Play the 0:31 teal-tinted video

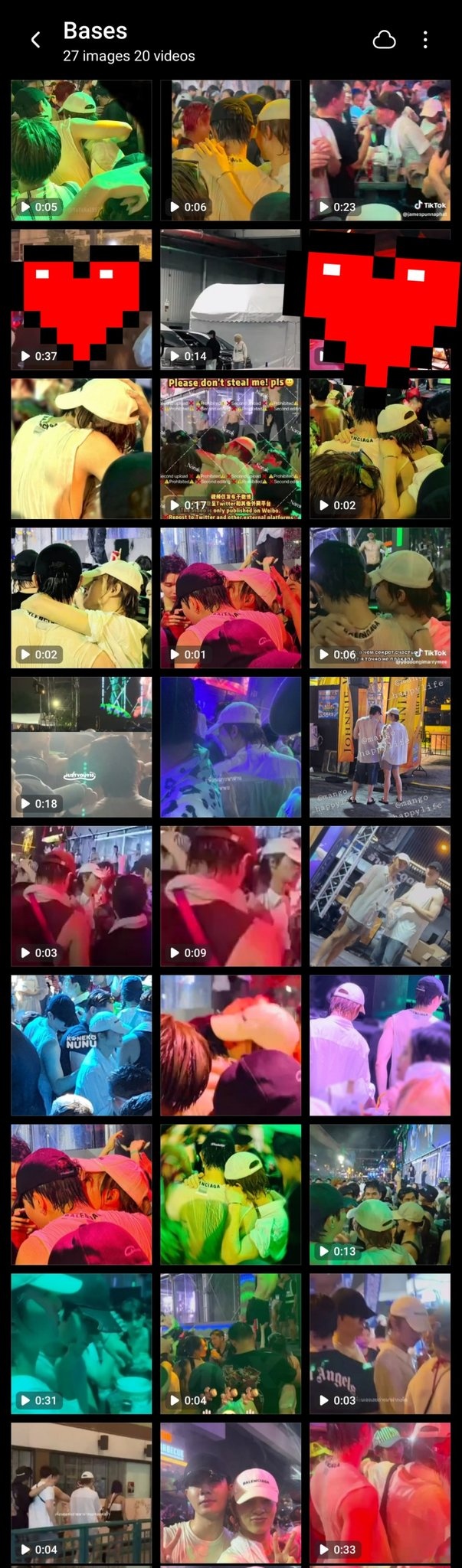(x=81, y=1344)
